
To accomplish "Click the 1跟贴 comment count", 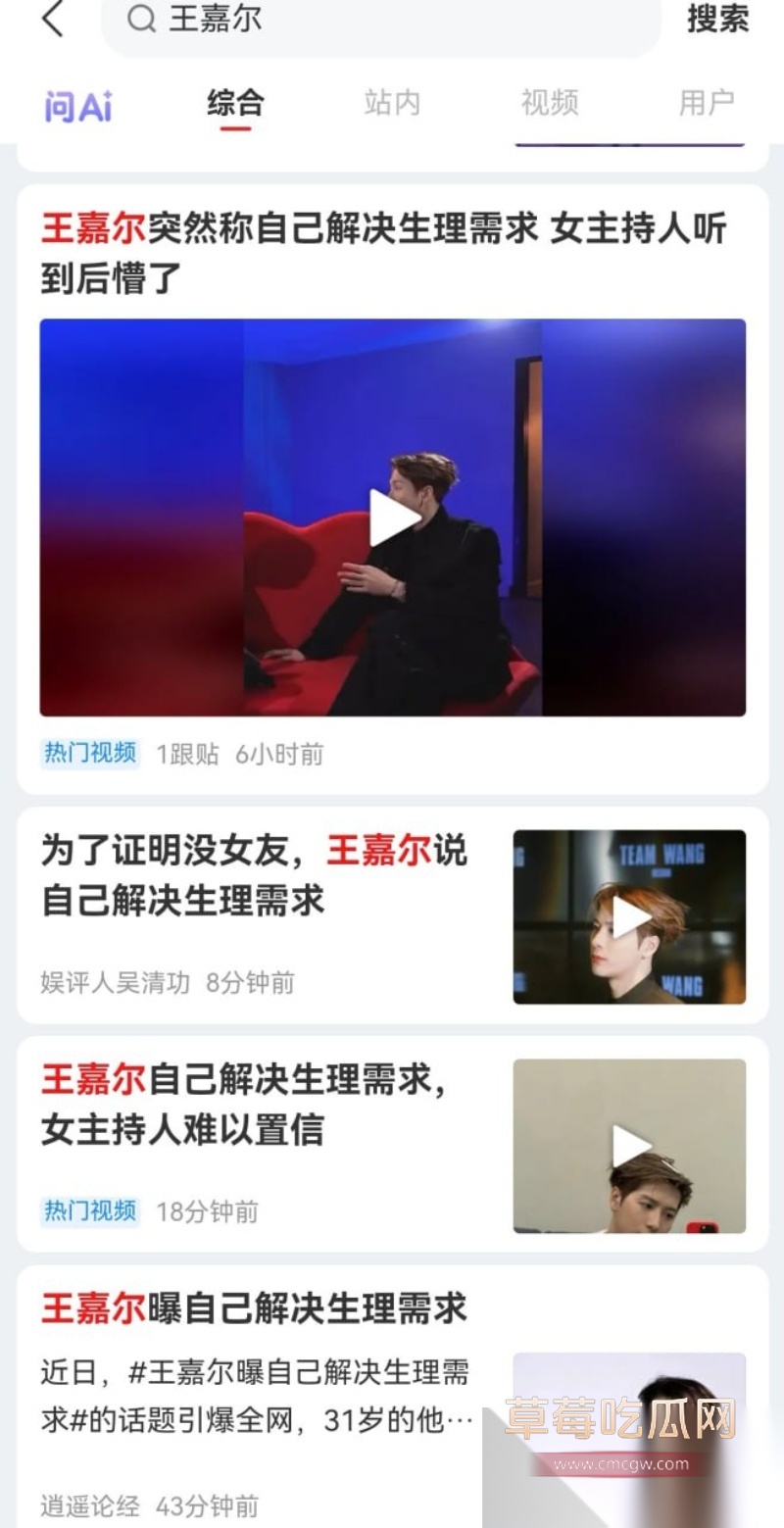I will [x=186, y=754].
